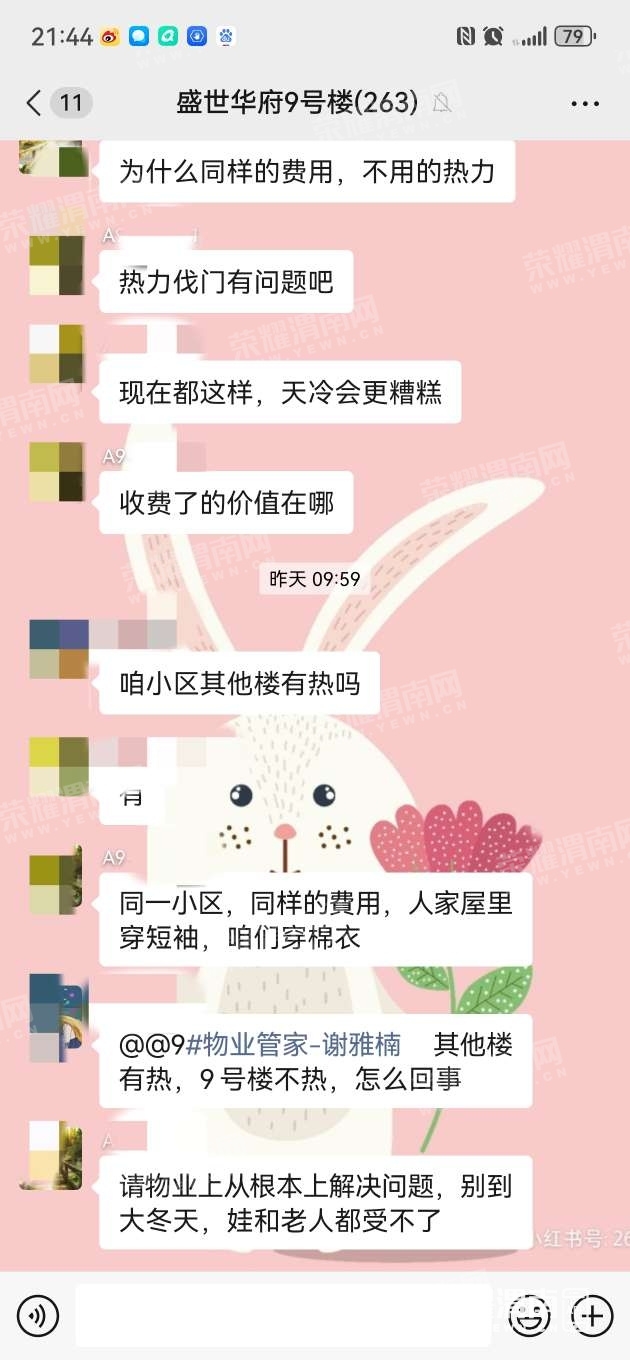Open avatar of sender asking 咱小区其他楼有热吗

pos(59,650)
